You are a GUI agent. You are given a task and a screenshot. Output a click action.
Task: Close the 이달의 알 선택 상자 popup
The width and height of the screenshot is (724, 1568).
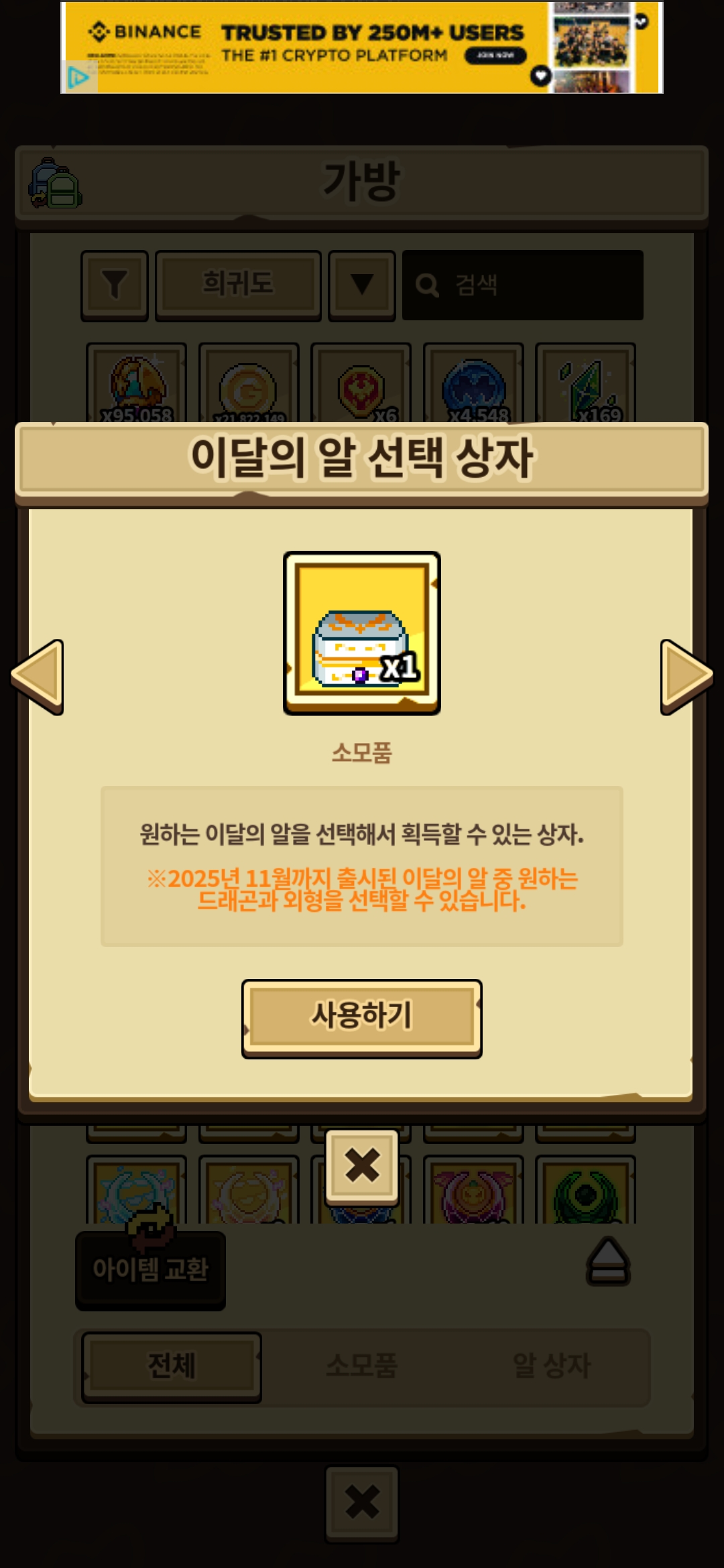tap(362, 1166)
